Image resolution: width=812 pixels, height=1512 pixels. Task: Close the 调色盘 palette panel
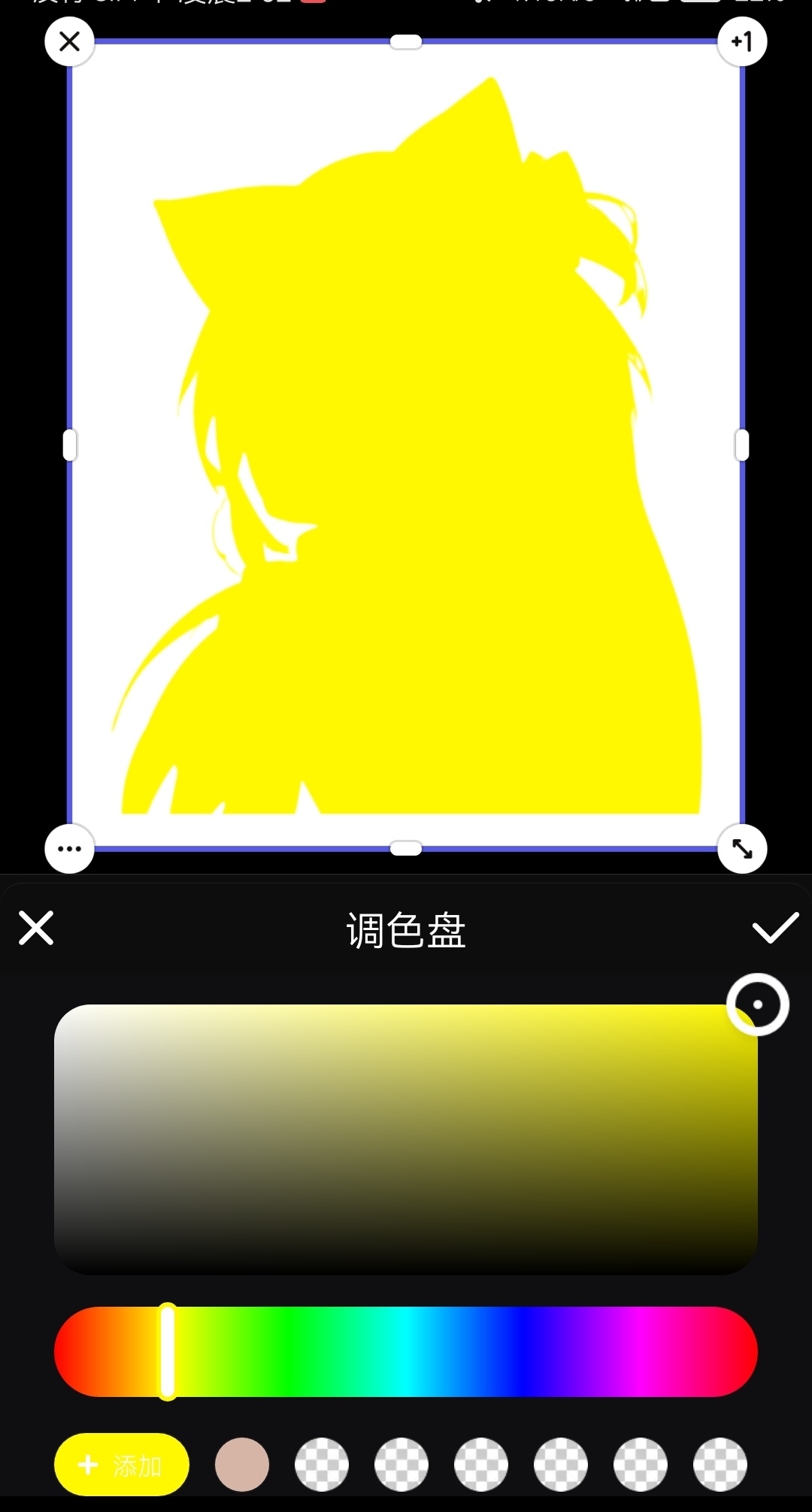coord(36,928)
